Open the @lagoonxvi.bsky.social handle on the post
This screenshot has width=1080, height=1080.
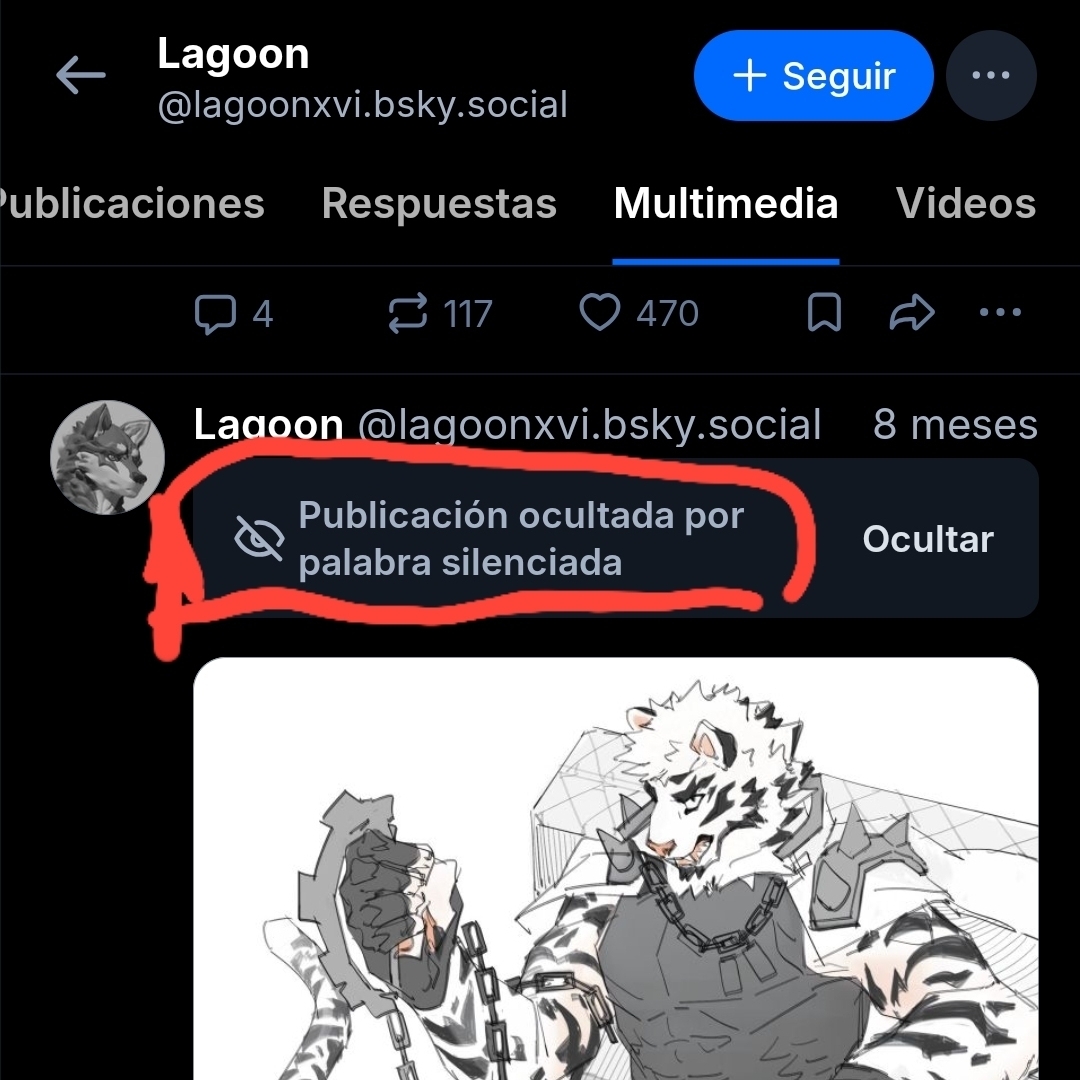coord(589,425)
